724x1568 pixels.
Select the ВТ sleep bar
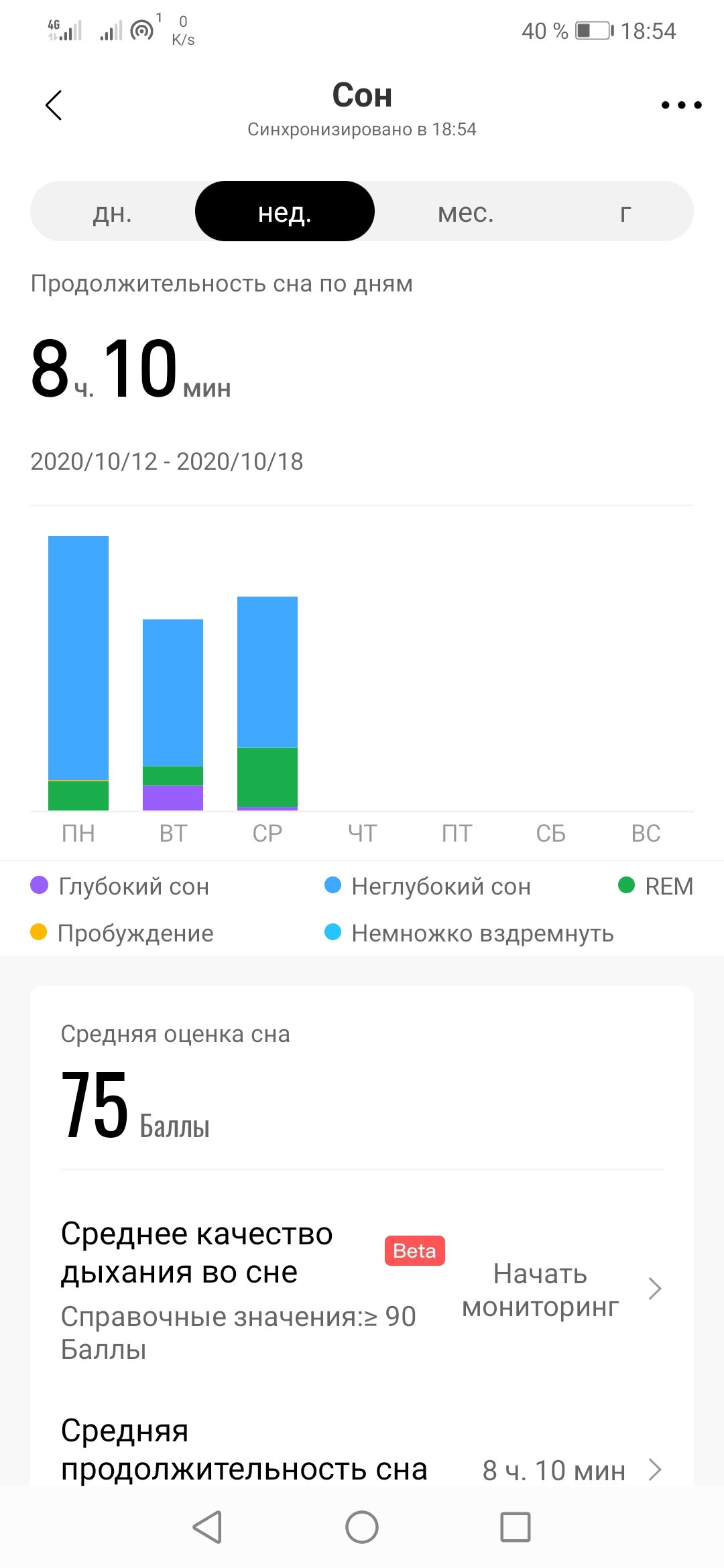[x=173, y=715]
